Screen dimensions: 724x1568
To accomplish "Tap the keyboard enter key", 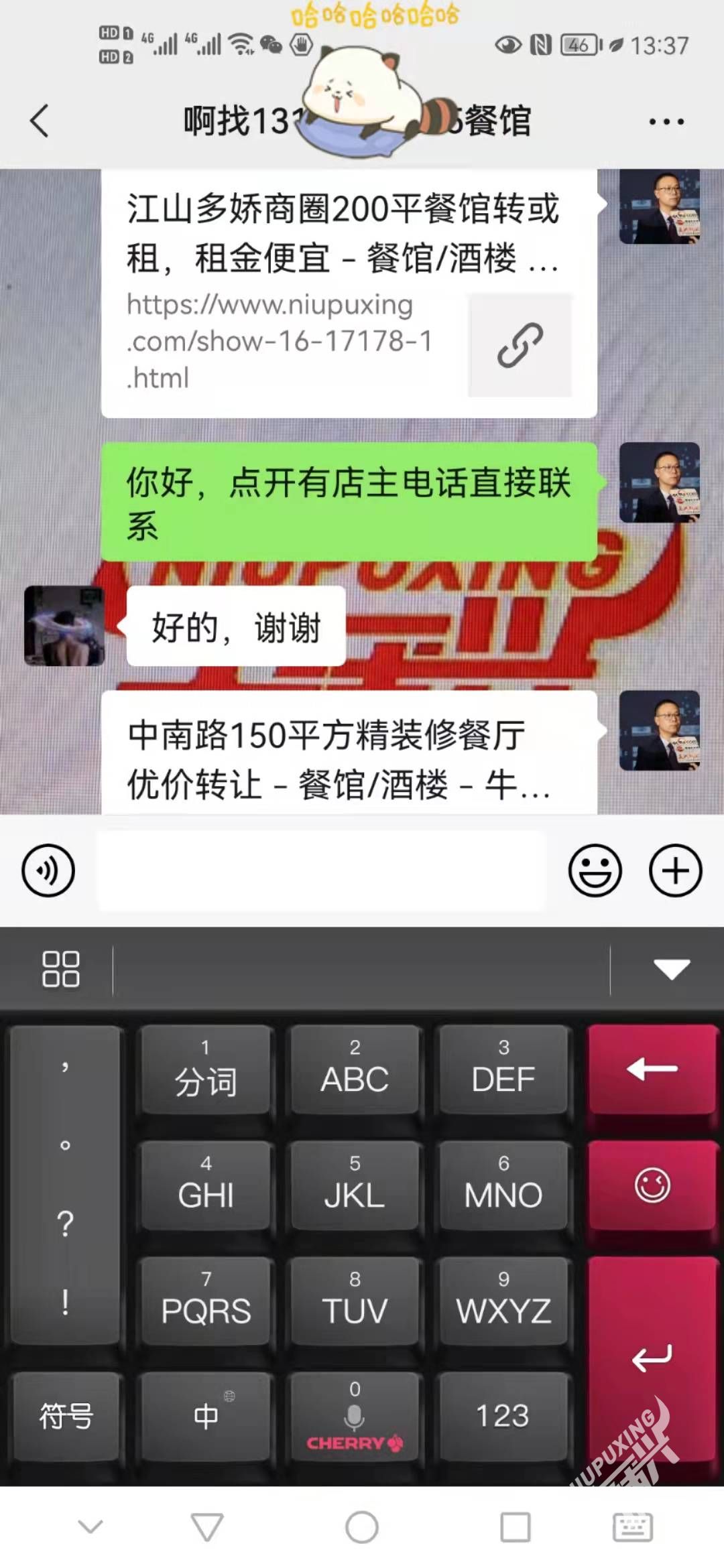I will pyautogui.click(x=652, y=1357).
